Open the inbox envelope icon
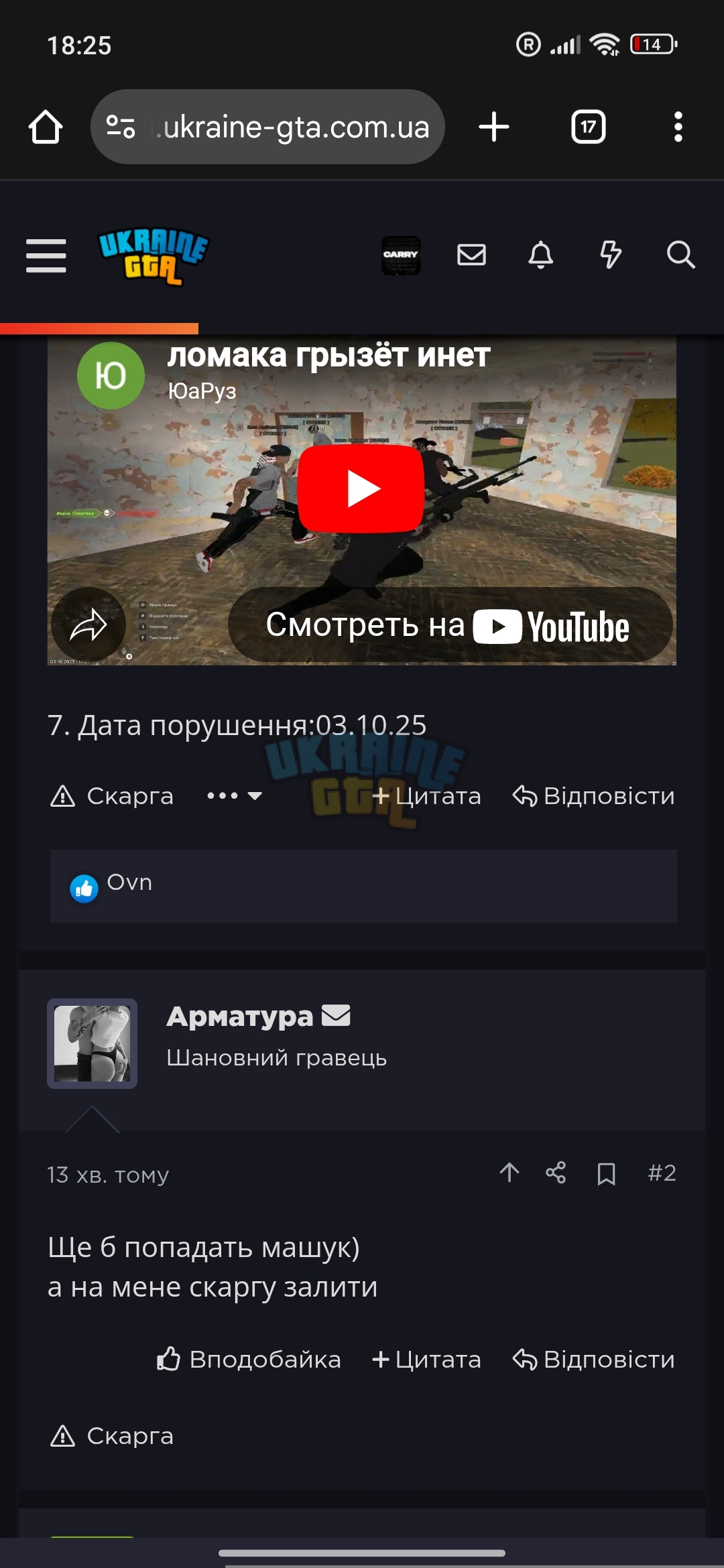 [x=471, y=255]
